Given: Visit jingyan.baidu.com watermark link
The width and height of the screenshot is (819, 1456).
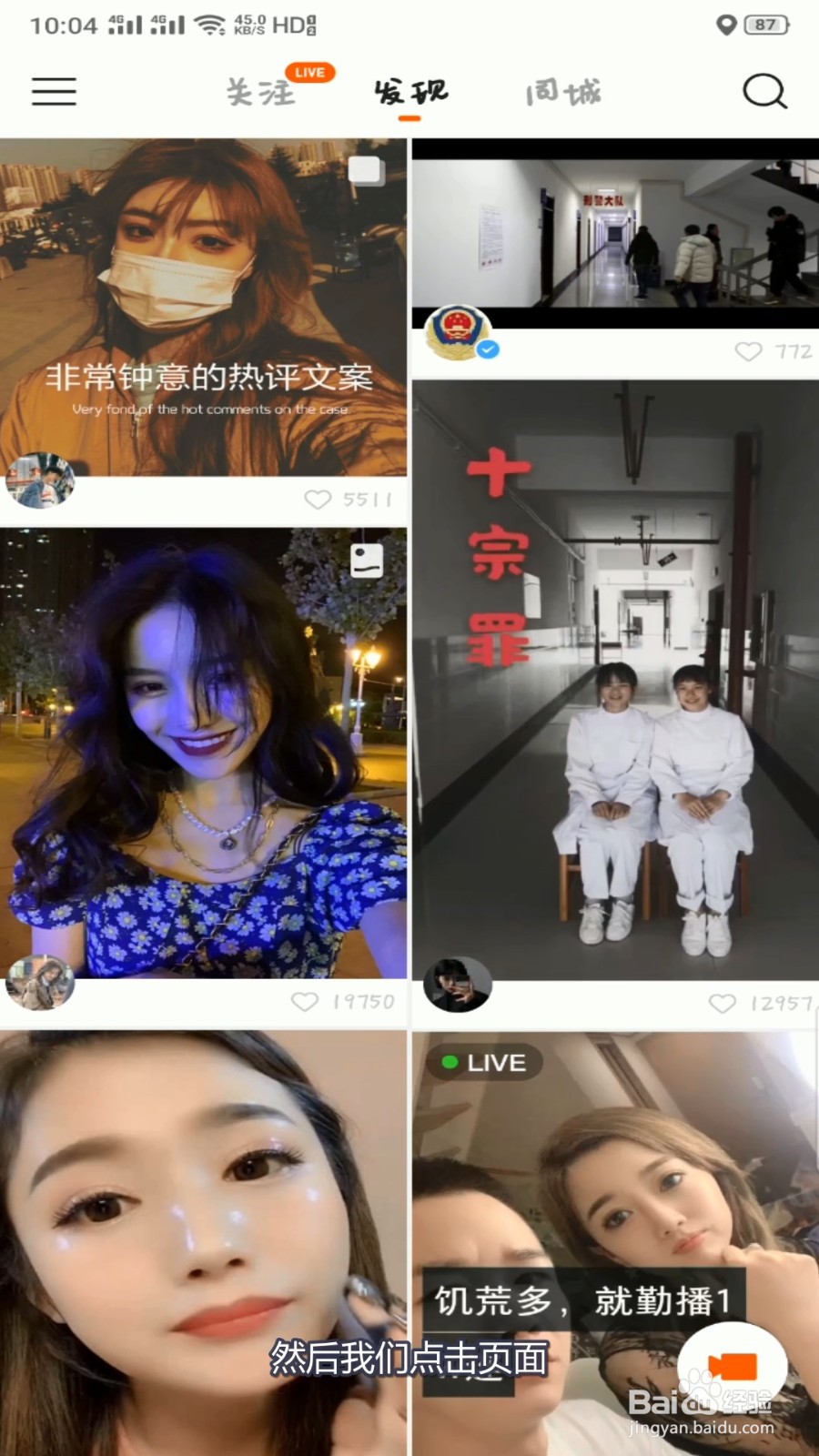Looking at the screenshot, I should 701,1428.
